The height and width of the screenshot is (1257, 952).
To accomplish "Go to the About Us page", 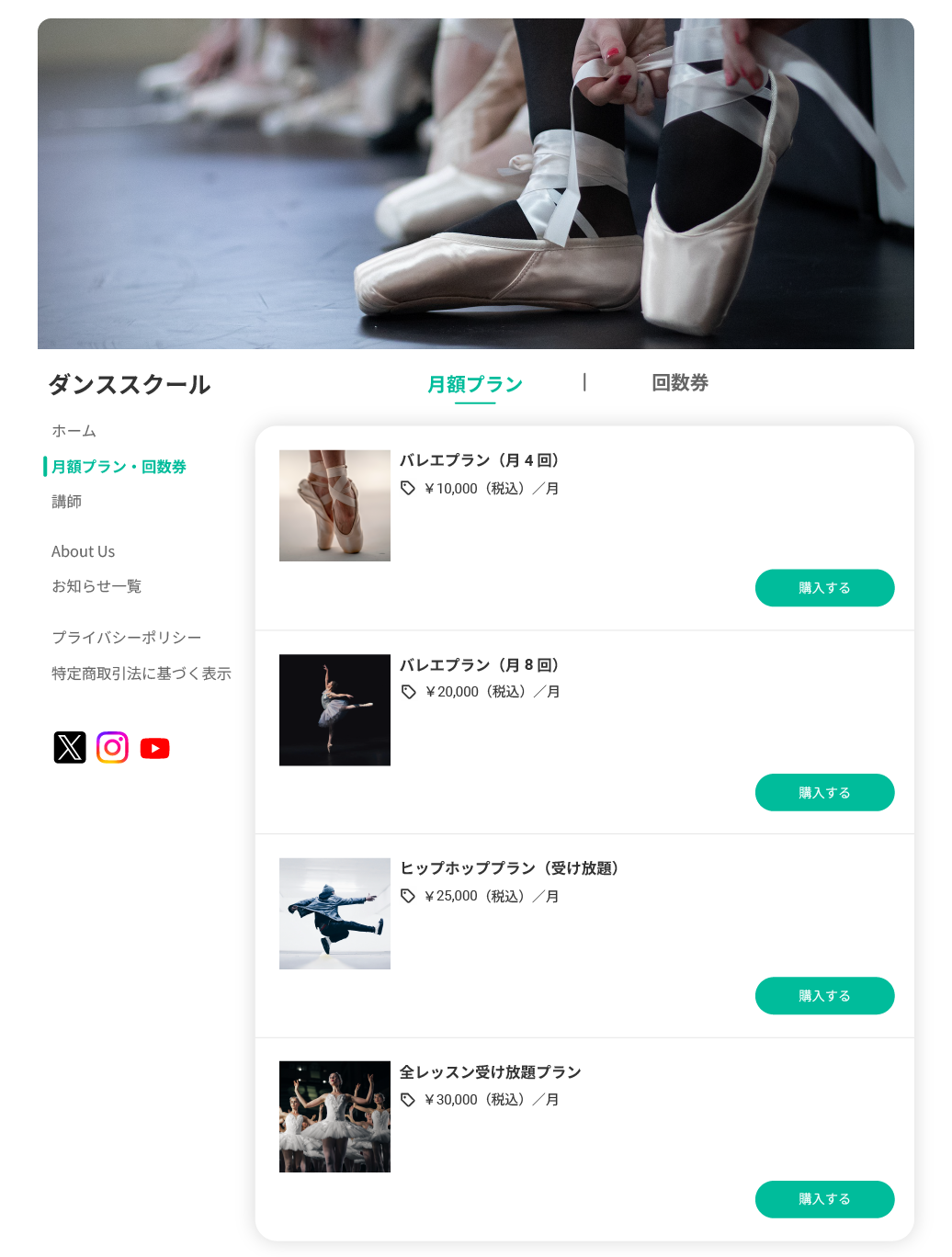I will coord(83,551).
